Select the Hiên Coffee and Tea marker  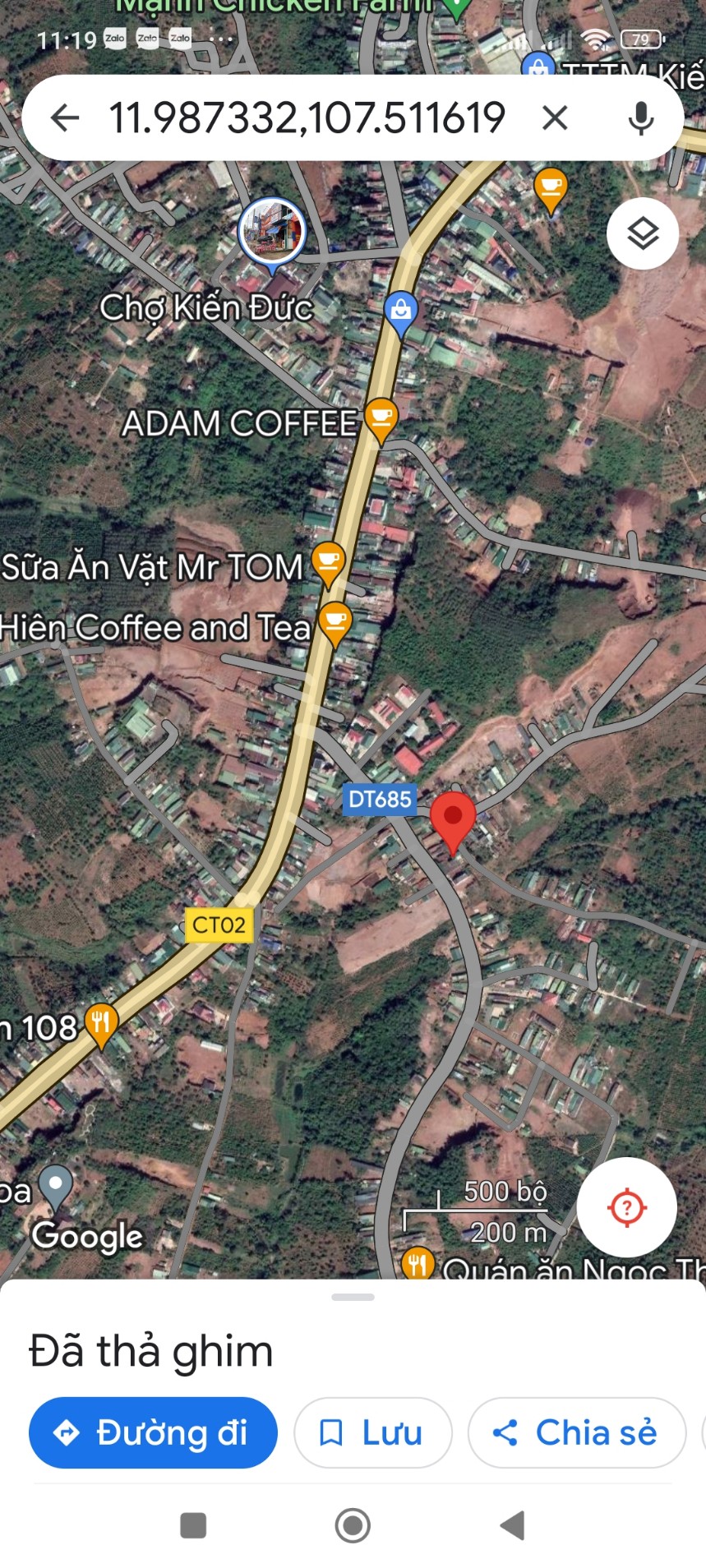click(x=335, y=624)
